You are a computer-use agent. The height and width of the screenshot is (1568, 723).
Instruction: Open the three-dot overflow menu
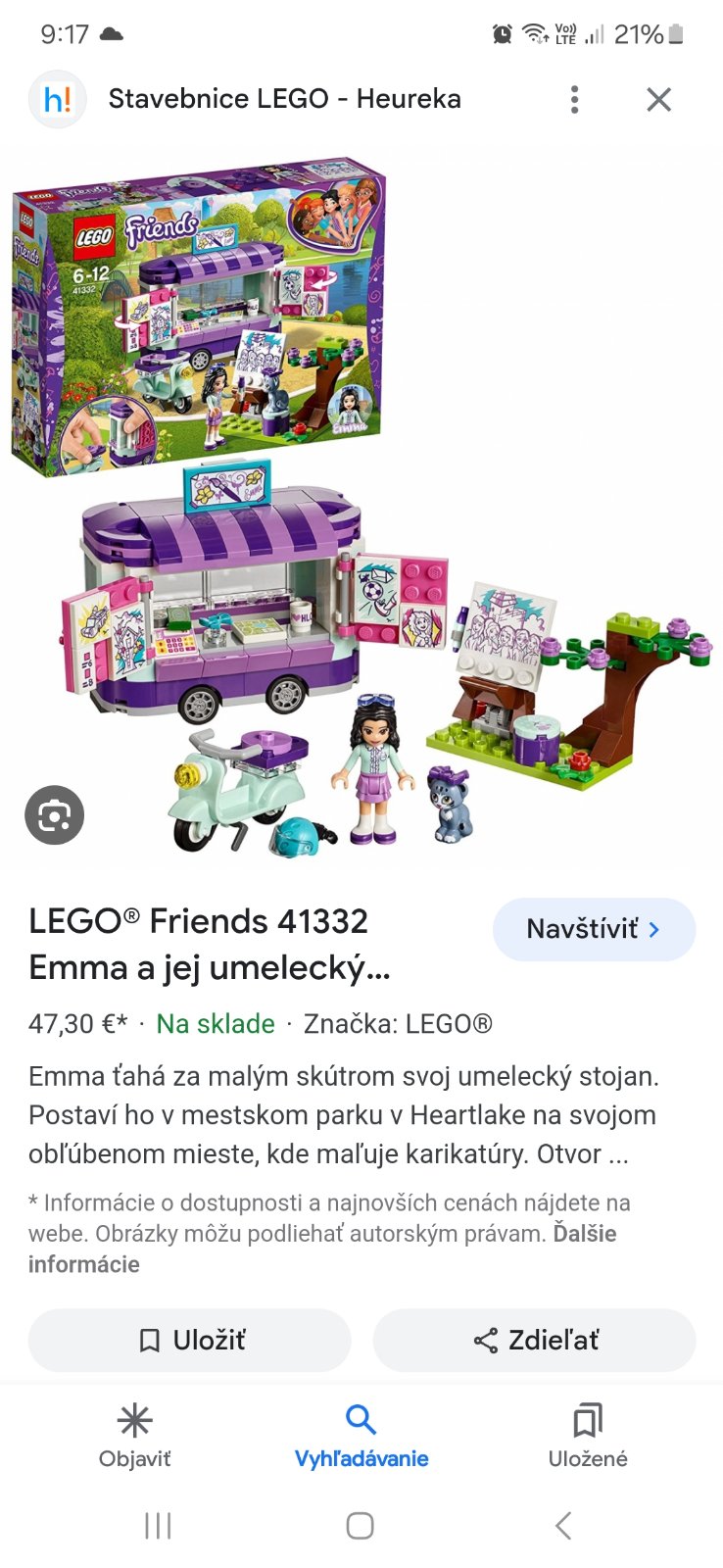pos(574,99)
